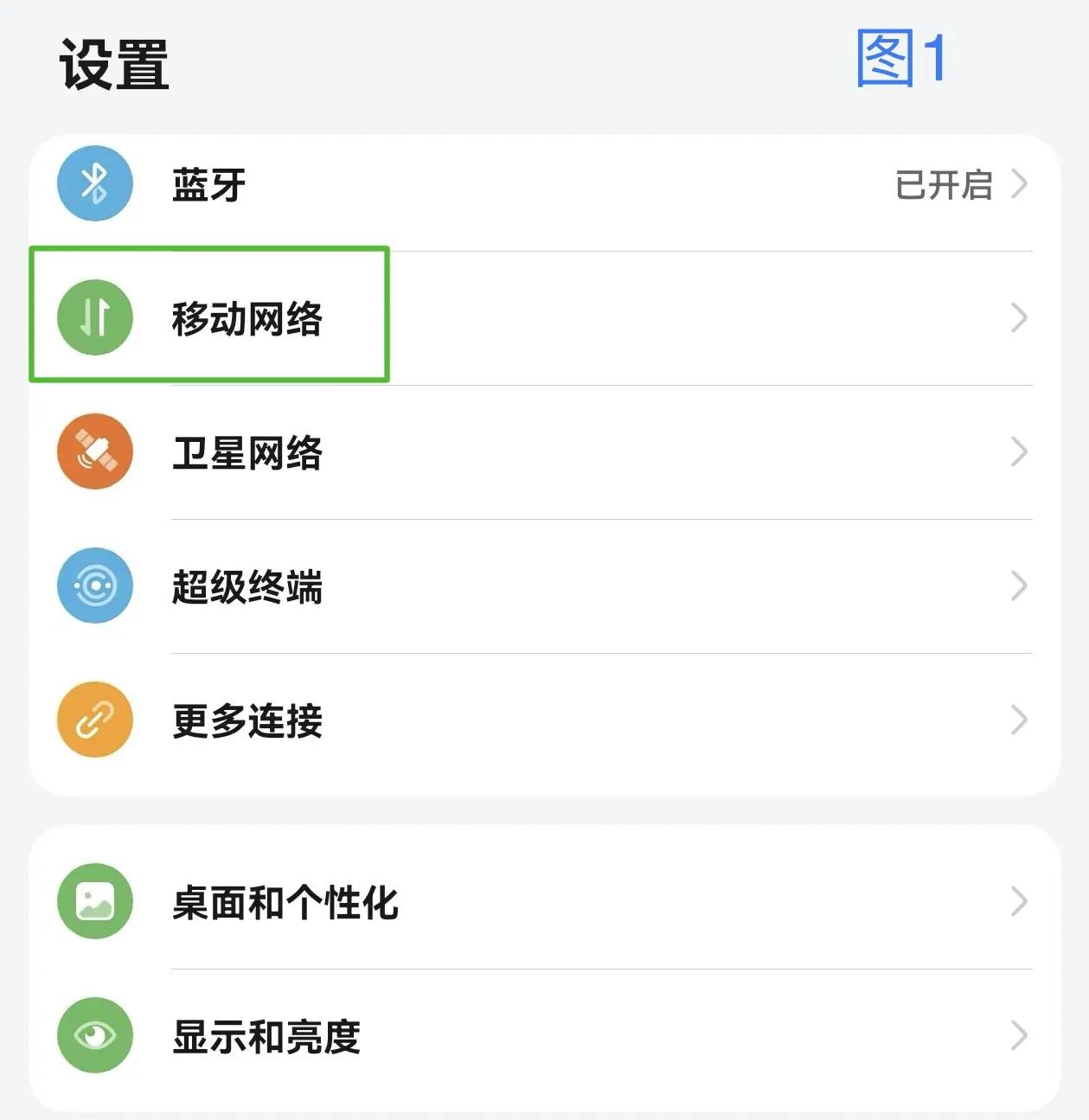This screenshot has height=1120, width=1089.
Task: Select the Bluetooth (蓝牙) icon
Action: tap(95, 183)
